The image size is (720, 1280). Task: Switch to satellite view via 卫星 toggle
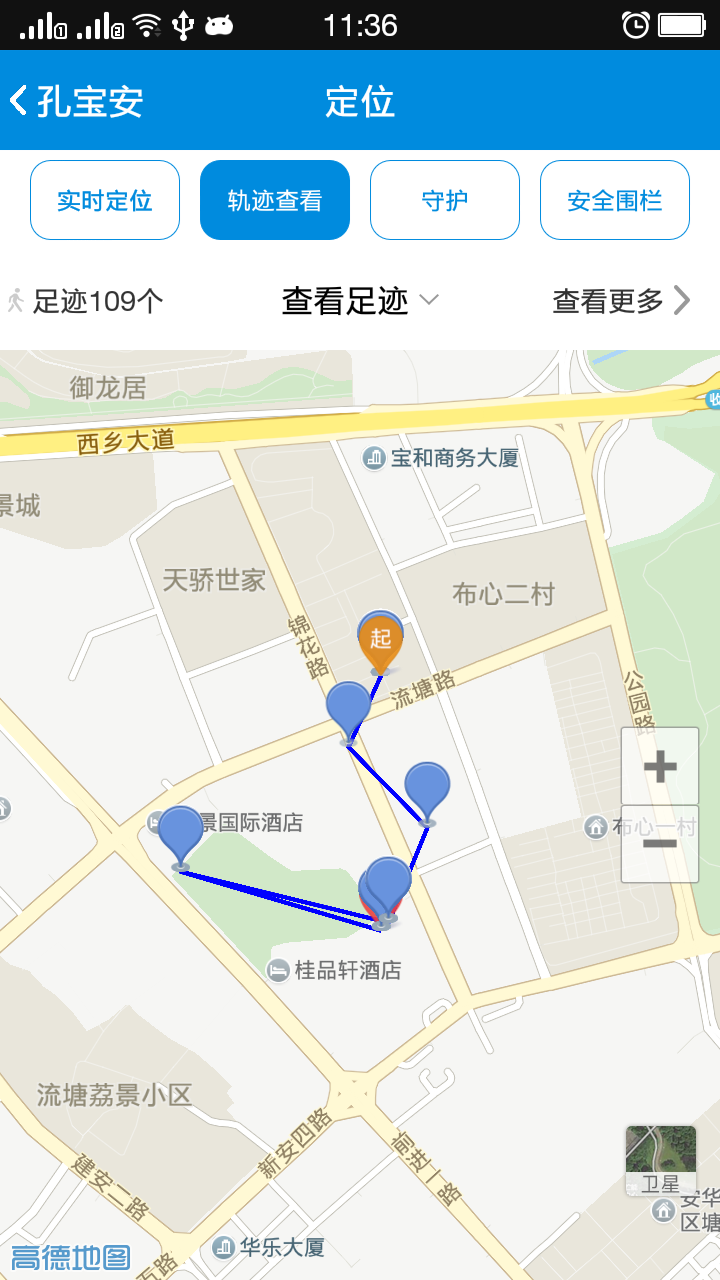(x=660, y=1160)
